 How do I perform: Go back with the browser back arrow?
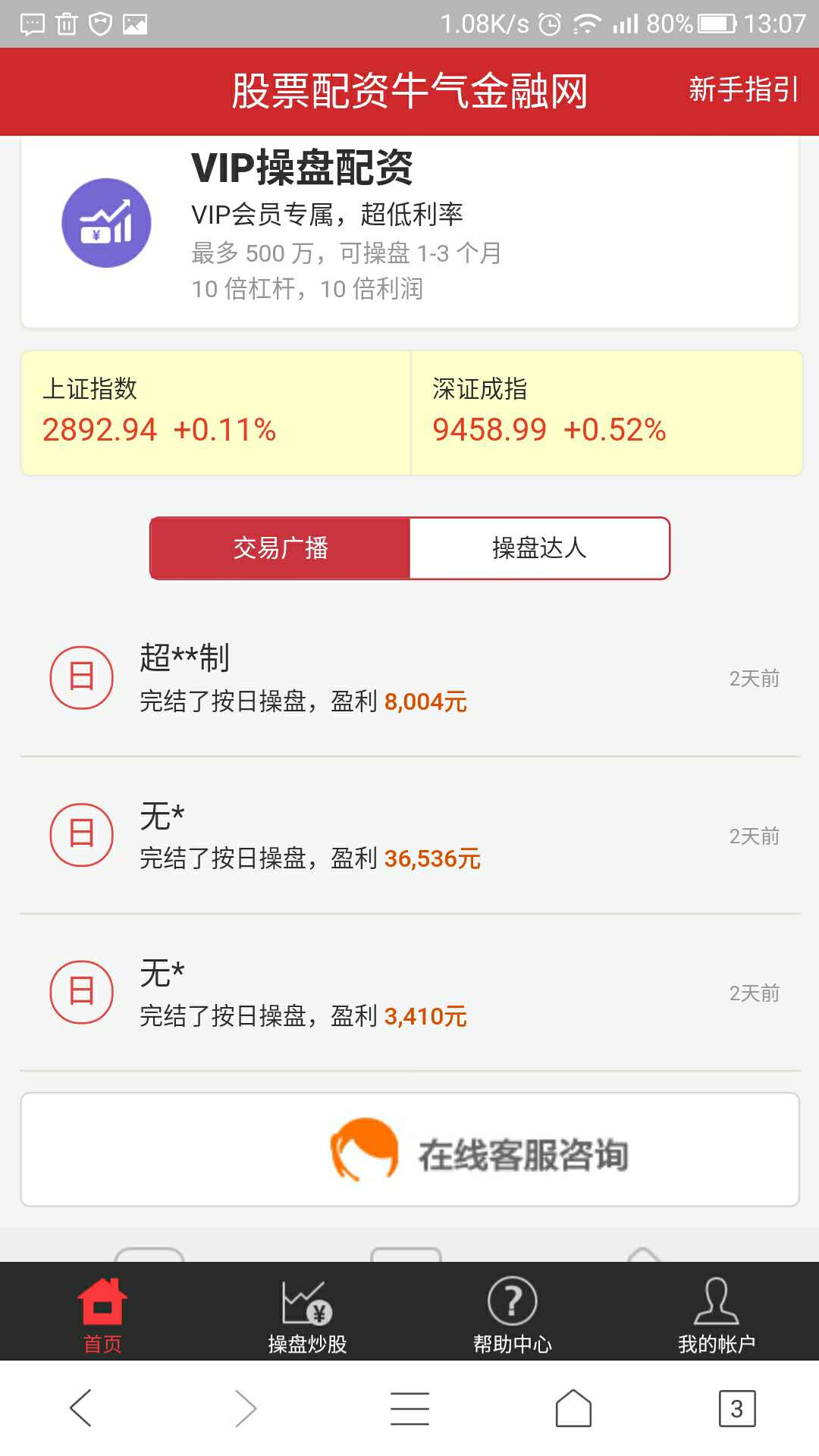click(80, 1408)
